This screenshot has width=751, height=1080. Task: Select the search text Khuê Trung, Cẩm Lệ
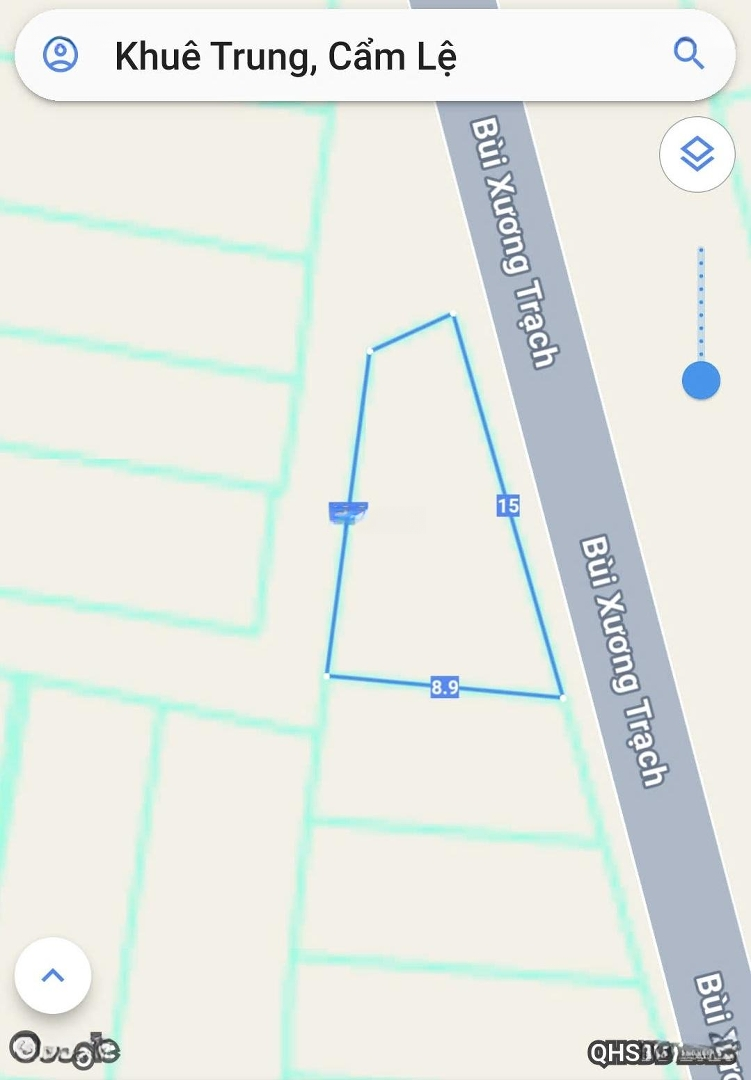288,55
